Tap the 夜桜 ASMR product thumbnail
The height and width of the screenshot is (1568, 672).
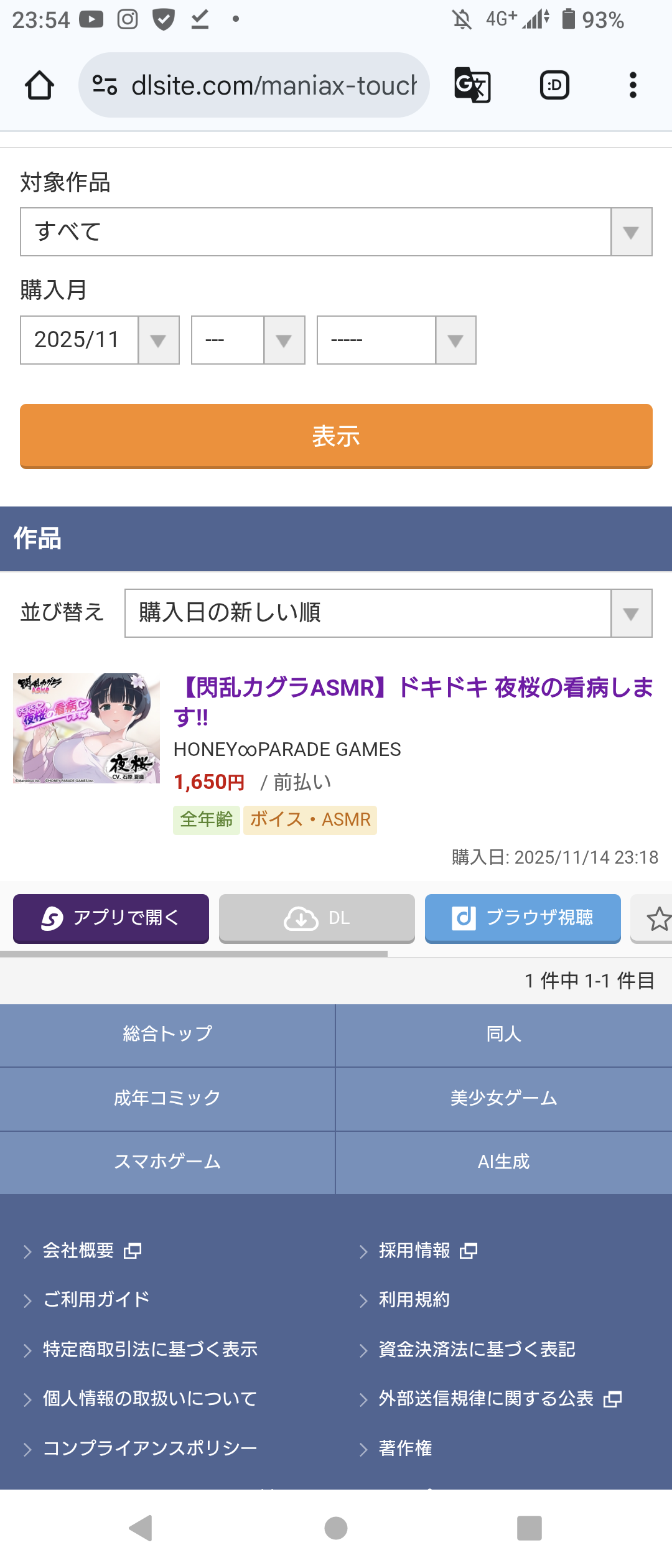[x=86, y=728]
